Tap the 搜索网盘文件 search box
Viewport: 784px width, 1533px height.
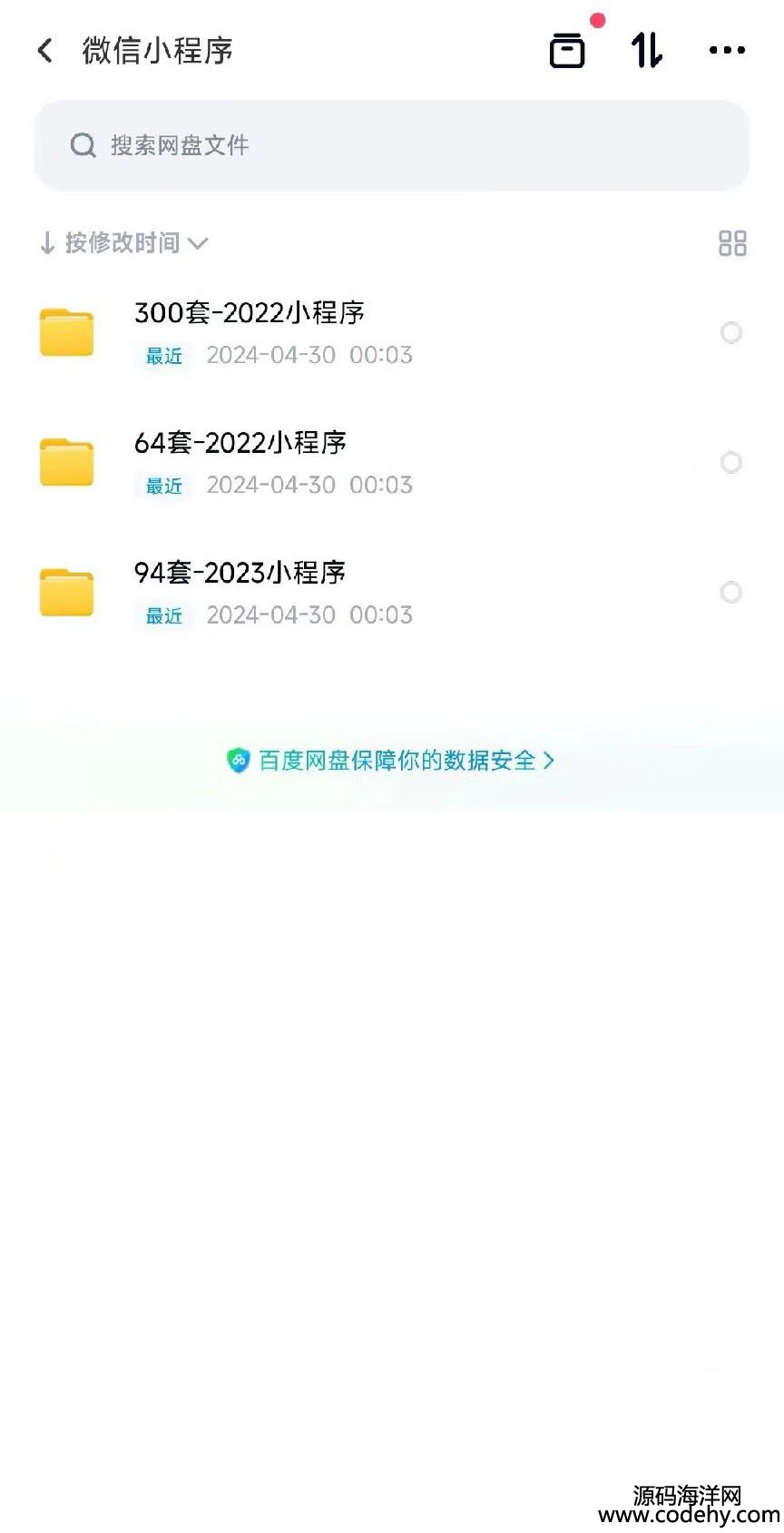(x=391, y=145)
